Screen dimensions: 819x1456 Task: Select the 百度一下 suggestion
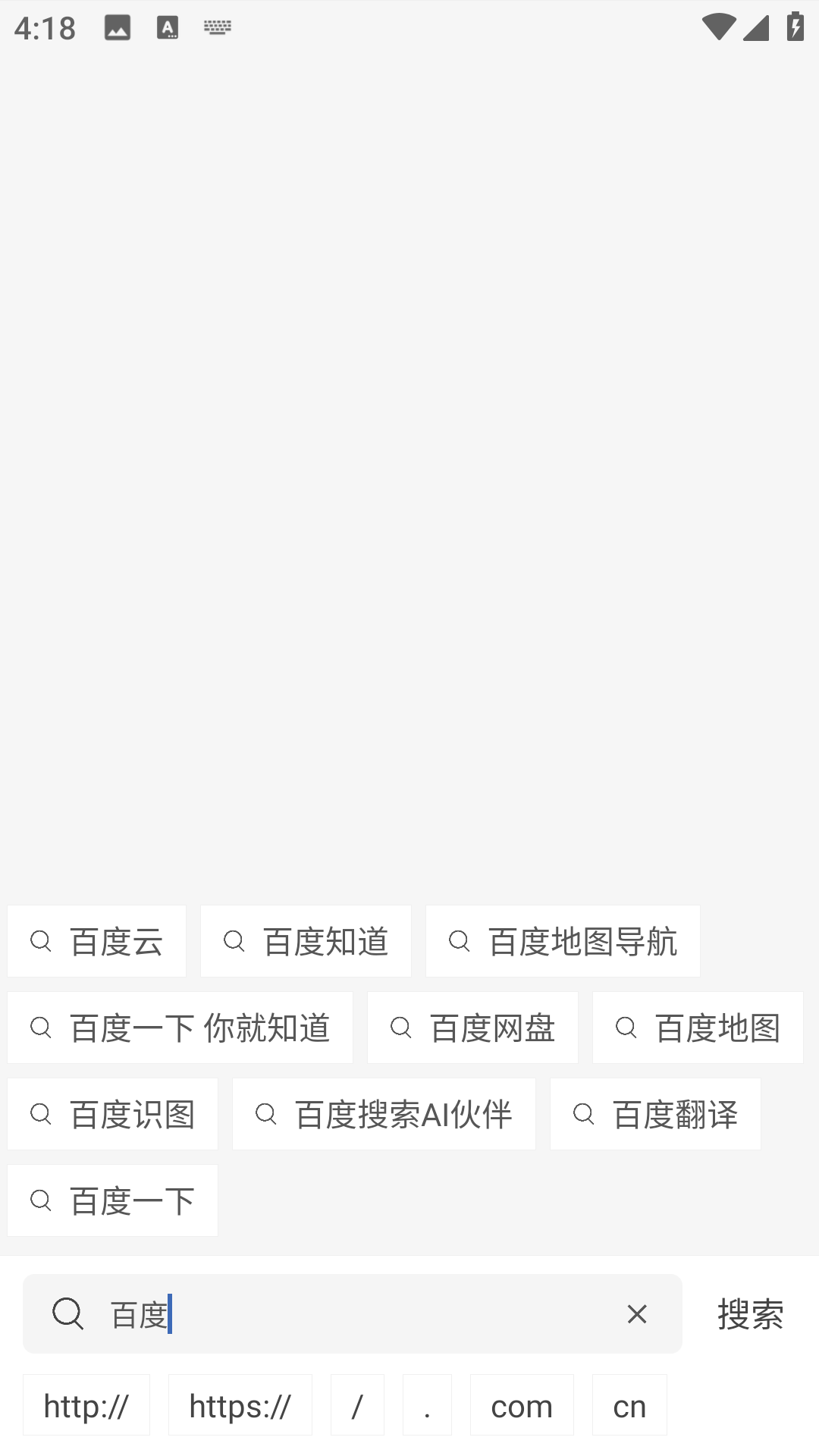113,1200
